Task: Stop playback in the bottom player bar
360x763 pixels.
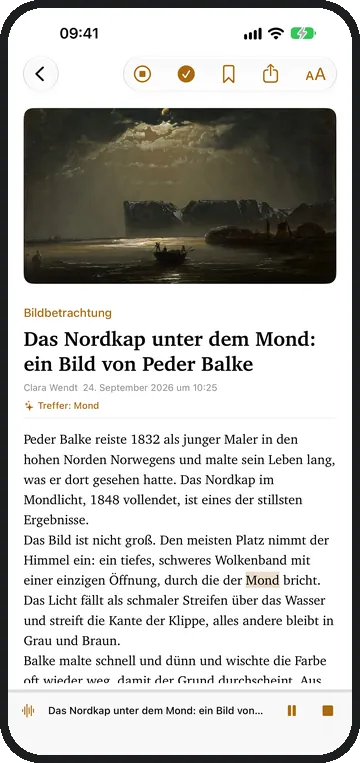Action: [328, 711]
